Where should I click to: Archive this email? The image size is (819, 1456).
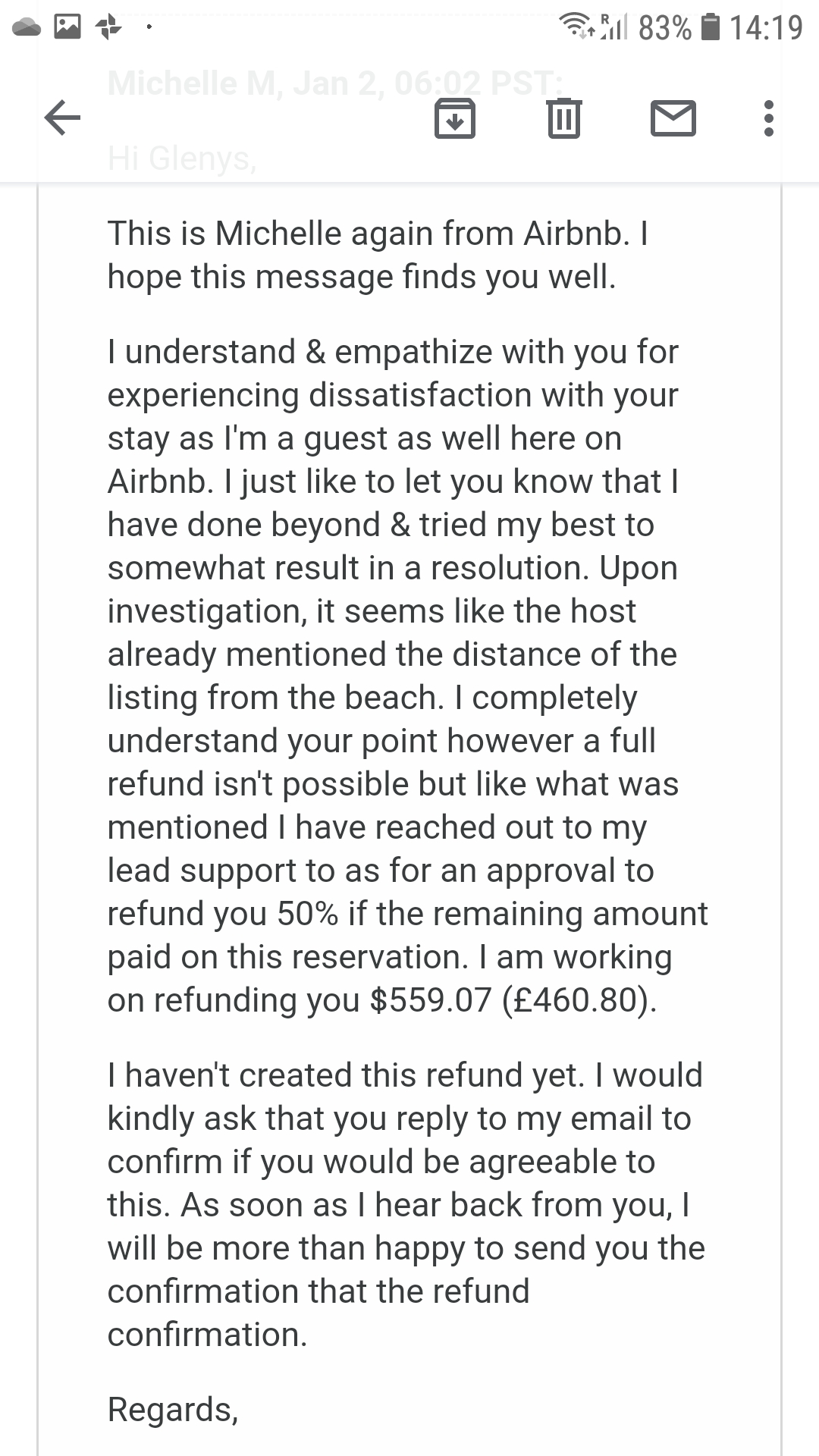pyautogui.click(x=455, y=118)
